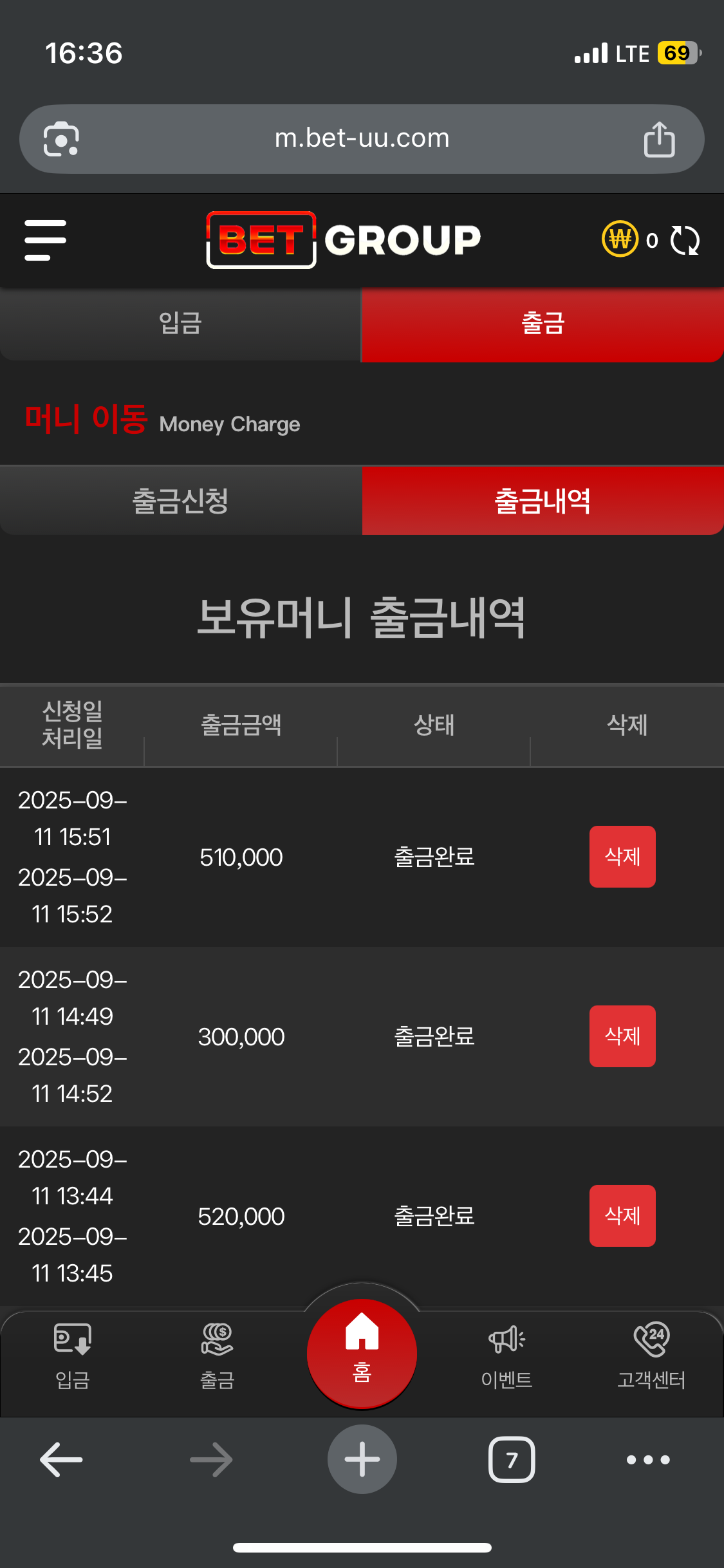Open the browser's camera search icon
This screenshot has height=1568, width=724.
pyautogui.click(x=61, y=139)
